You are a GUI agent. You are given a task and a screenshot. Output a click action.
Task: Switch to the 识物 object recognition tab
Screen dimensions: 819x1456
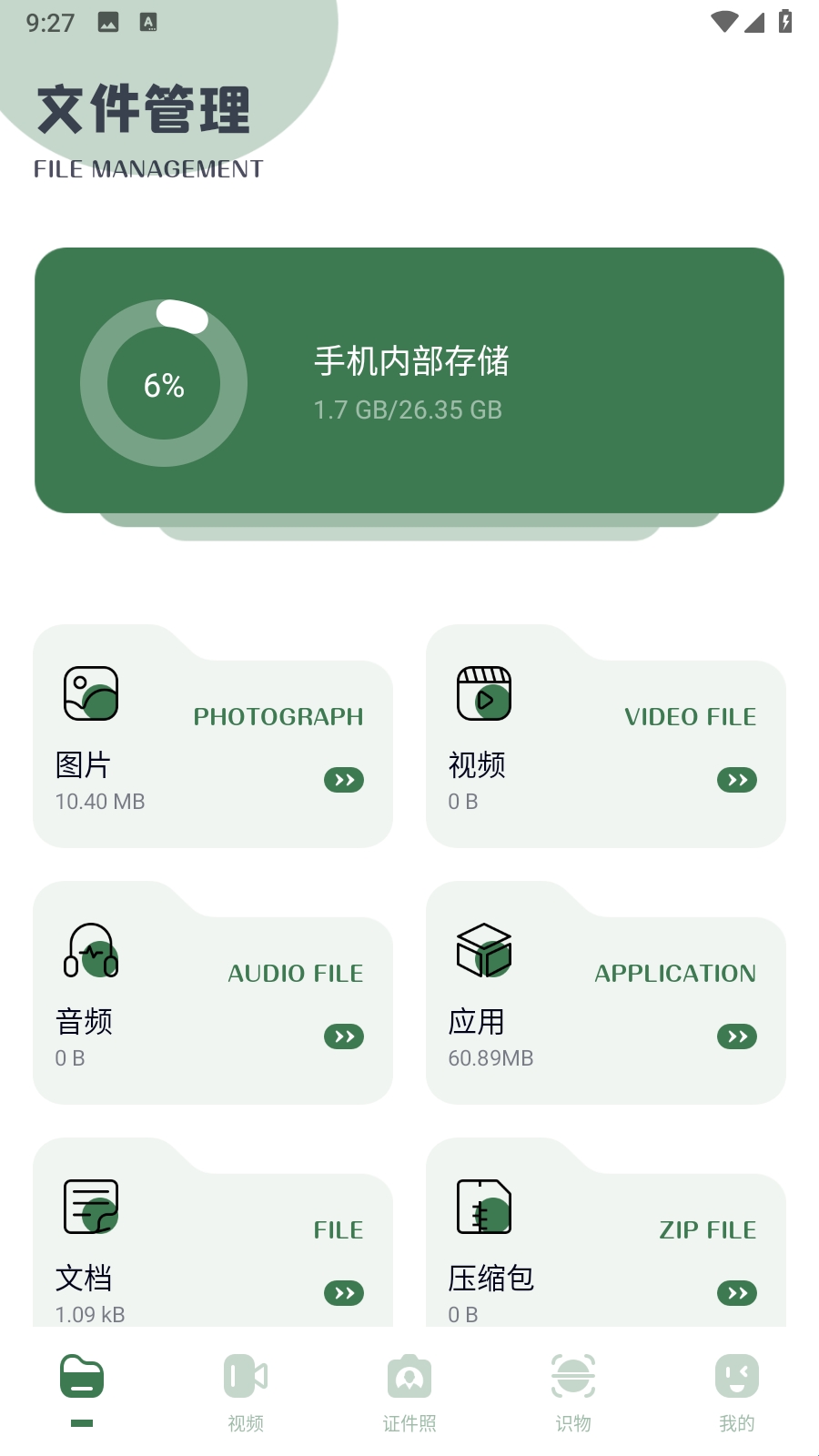pyautogui.click(x=573, y=1392)
